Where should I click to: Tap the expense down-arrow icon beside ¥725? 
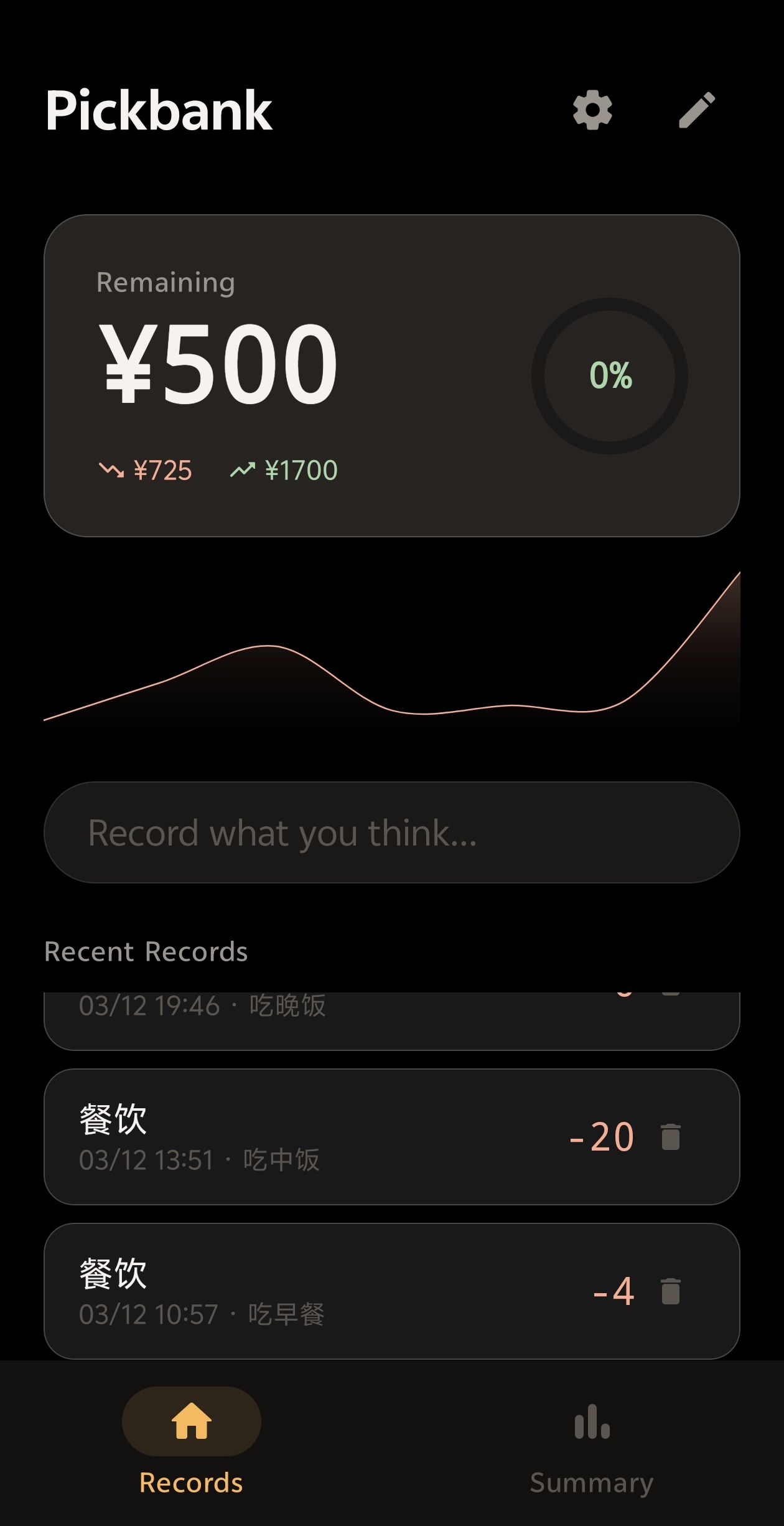[x=112, y=470]
